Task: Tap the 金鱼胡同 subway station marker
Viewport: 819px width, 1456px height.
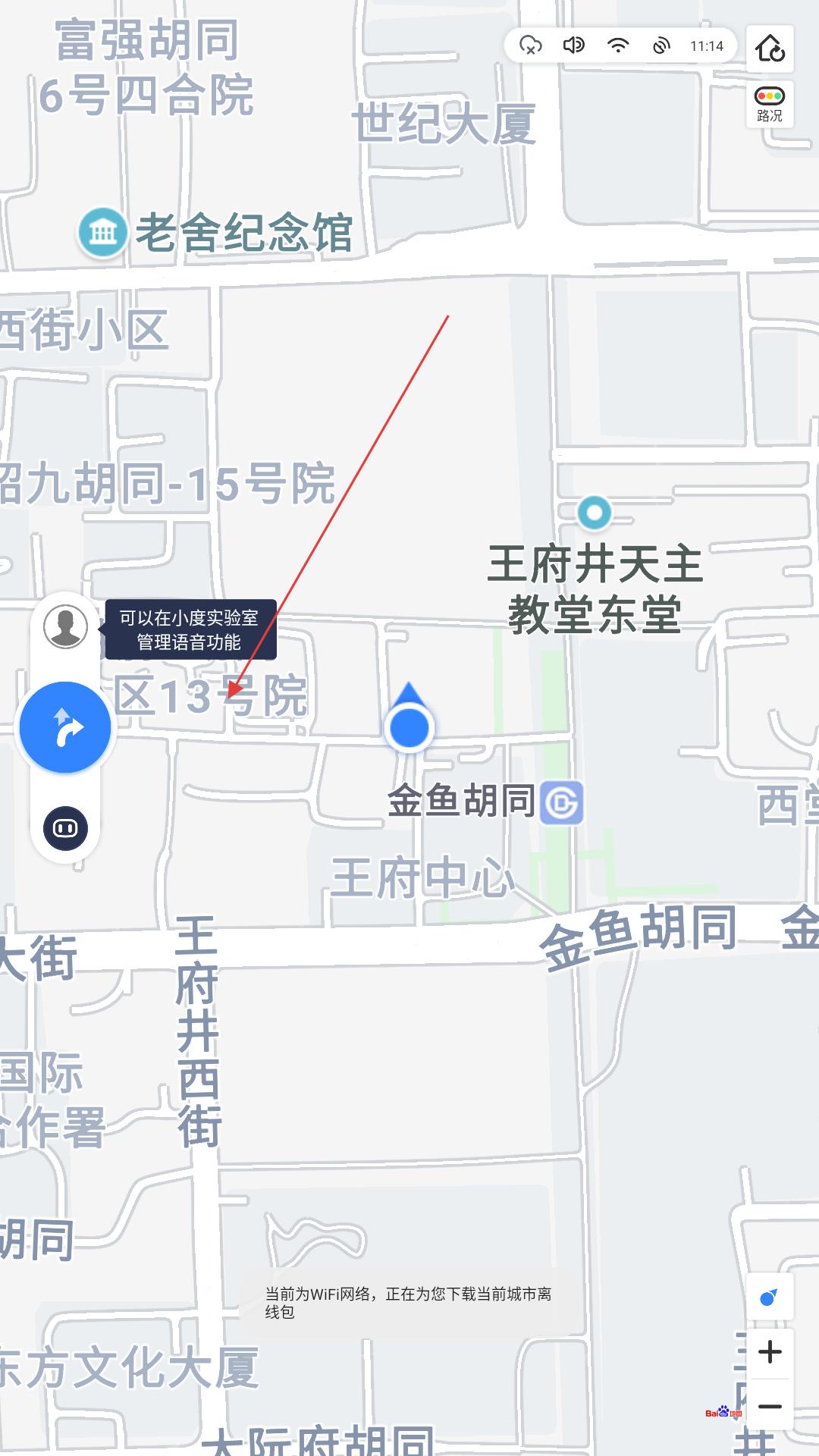Action: point(562,802)
